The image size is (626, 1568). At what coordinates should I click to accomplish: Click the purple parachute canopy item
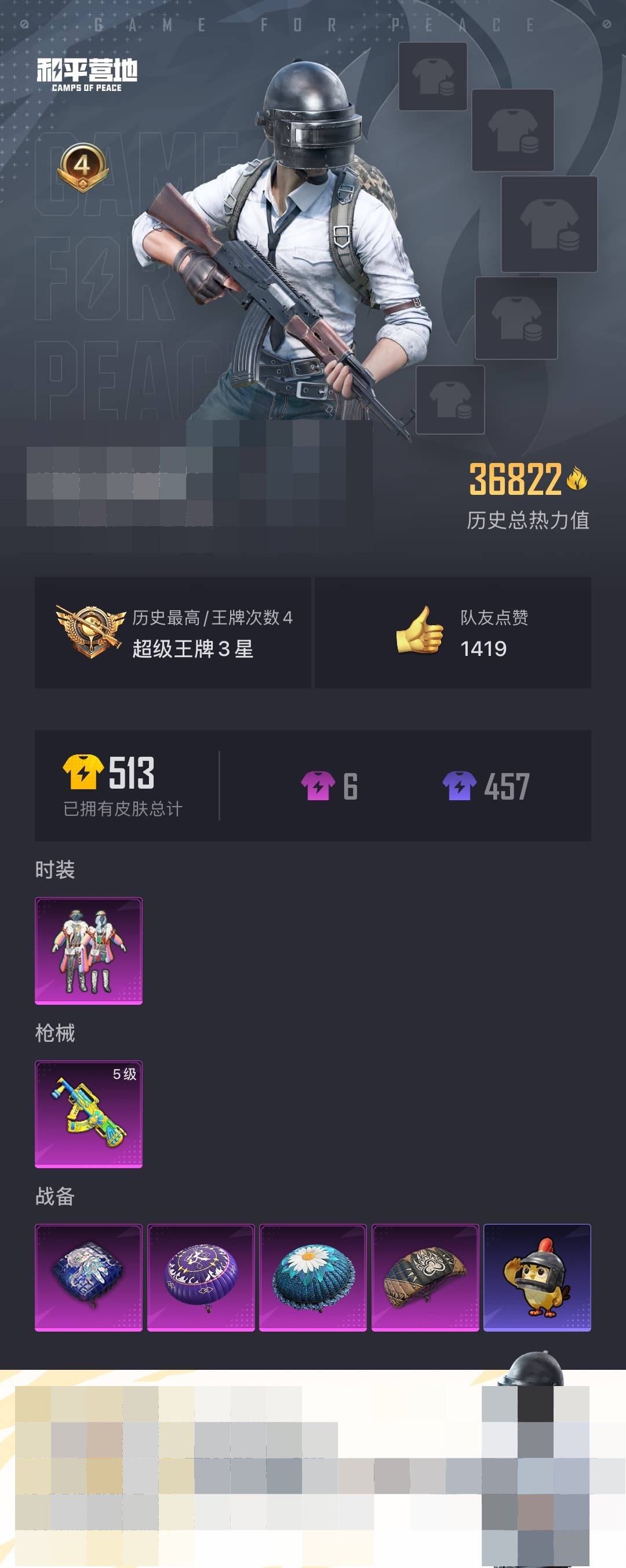coord(201,1277)
